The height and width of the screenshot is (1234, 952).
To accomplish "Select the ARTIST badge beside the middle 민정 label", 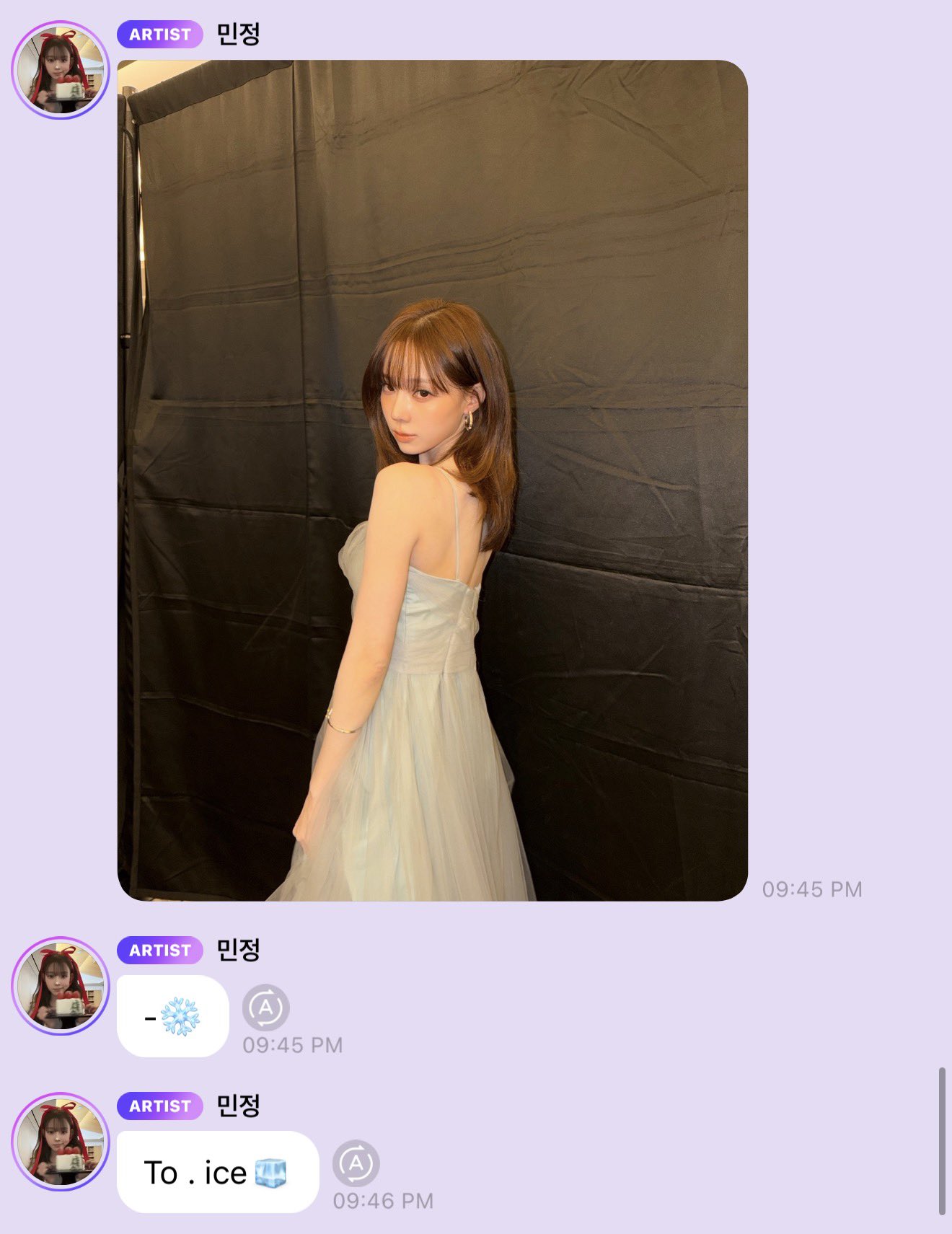I will [160, 951].
